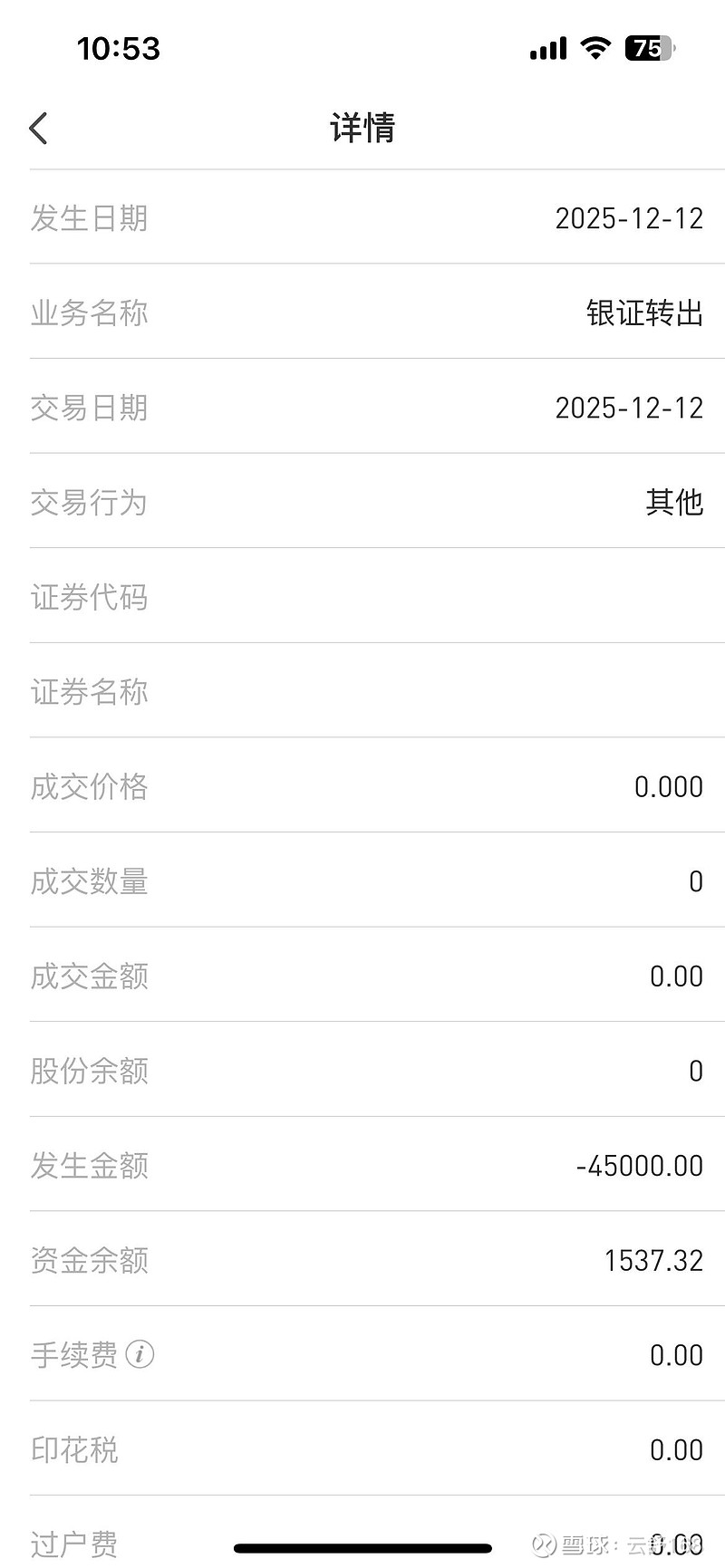Select the 印花税 row showing 0.00

[x=362, y=1450]
